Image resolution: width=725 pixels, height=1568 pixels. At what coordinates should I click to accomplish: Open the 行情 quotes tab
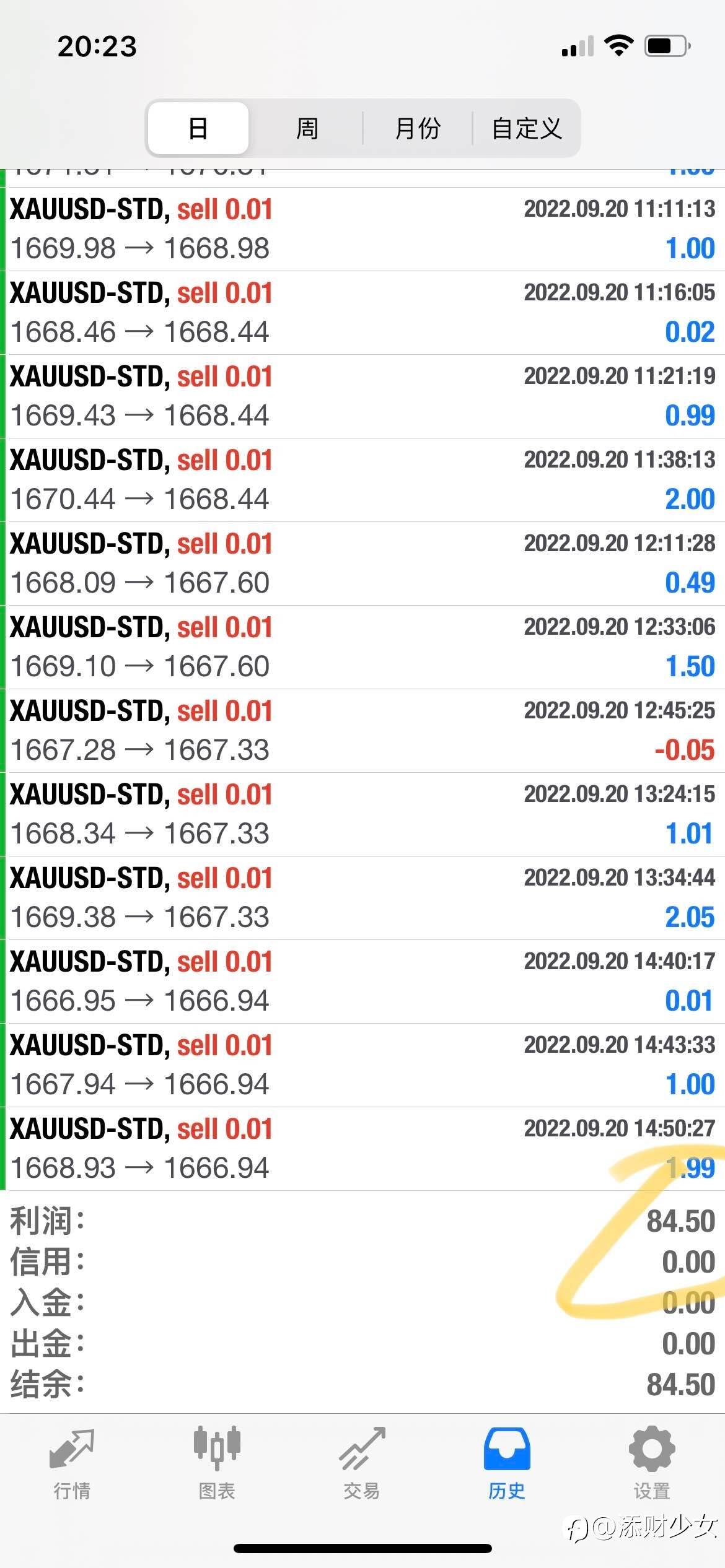coord(72,1464)
